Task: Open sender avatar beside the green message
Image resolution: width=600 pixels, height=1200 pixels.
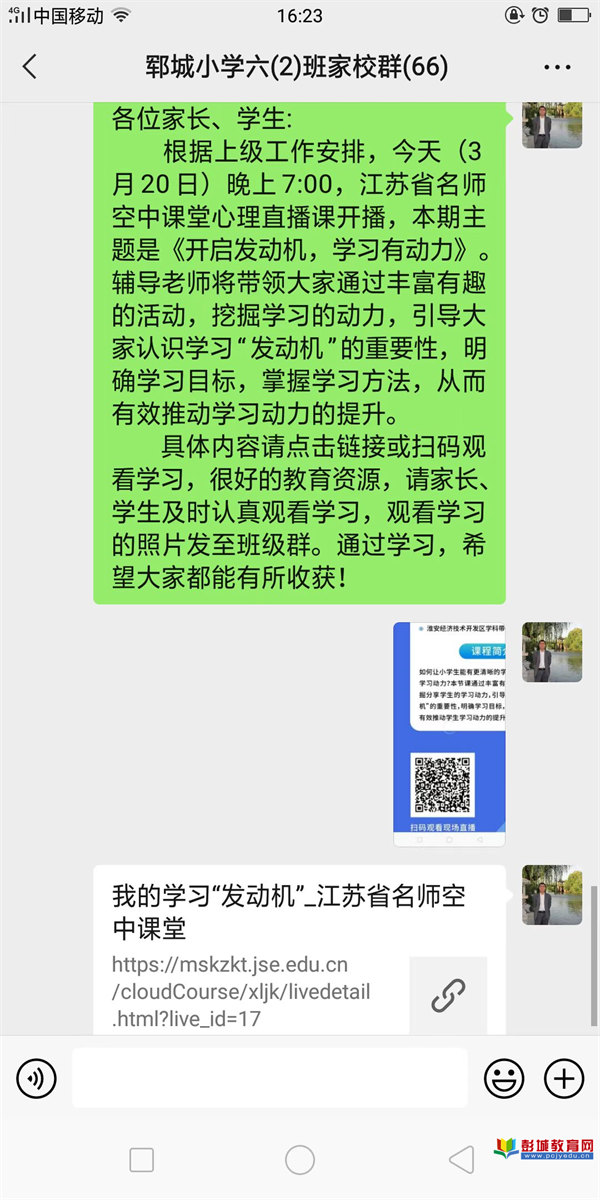Action: pos(552,125)
